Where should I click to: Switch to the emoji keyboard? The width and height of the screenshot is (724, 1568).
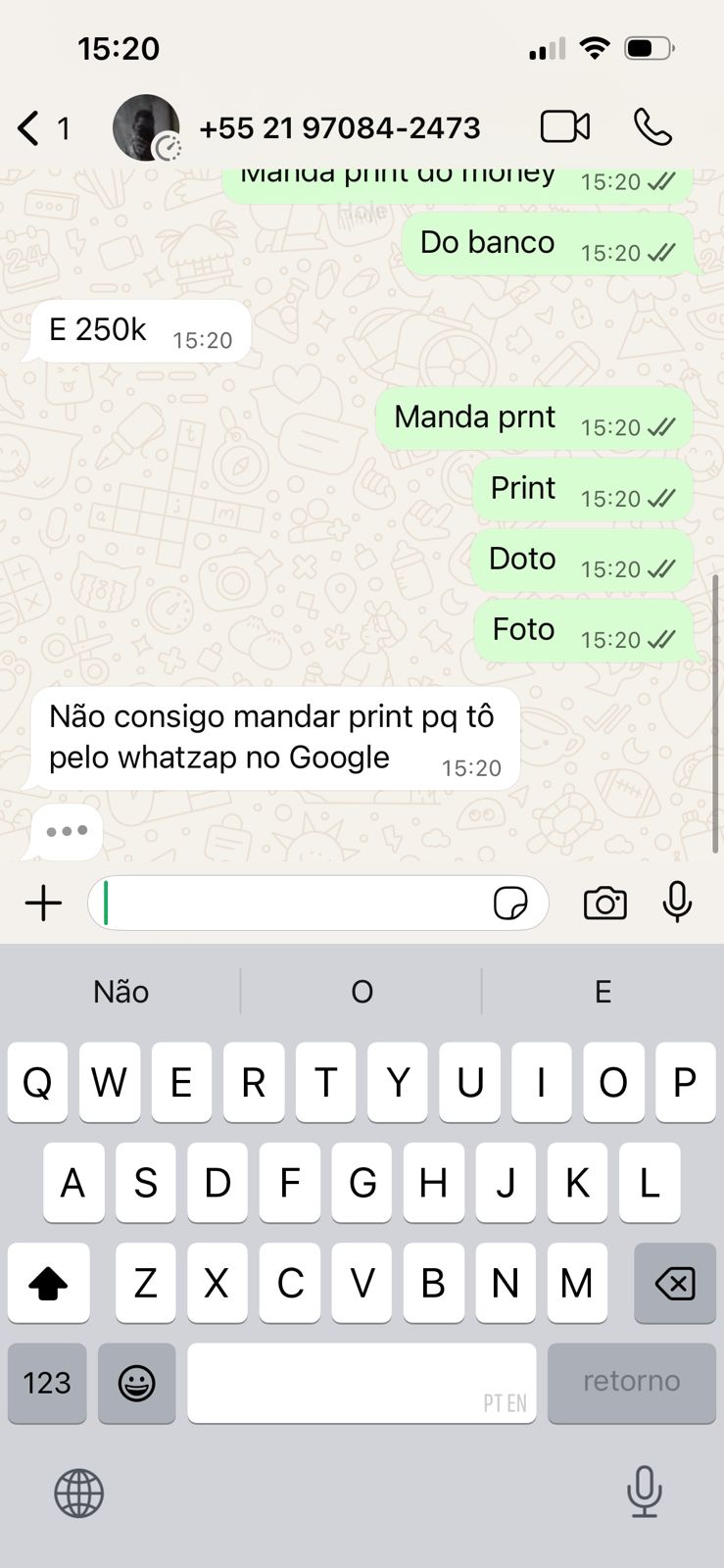pyautogui.click(x=136, y=1383)
